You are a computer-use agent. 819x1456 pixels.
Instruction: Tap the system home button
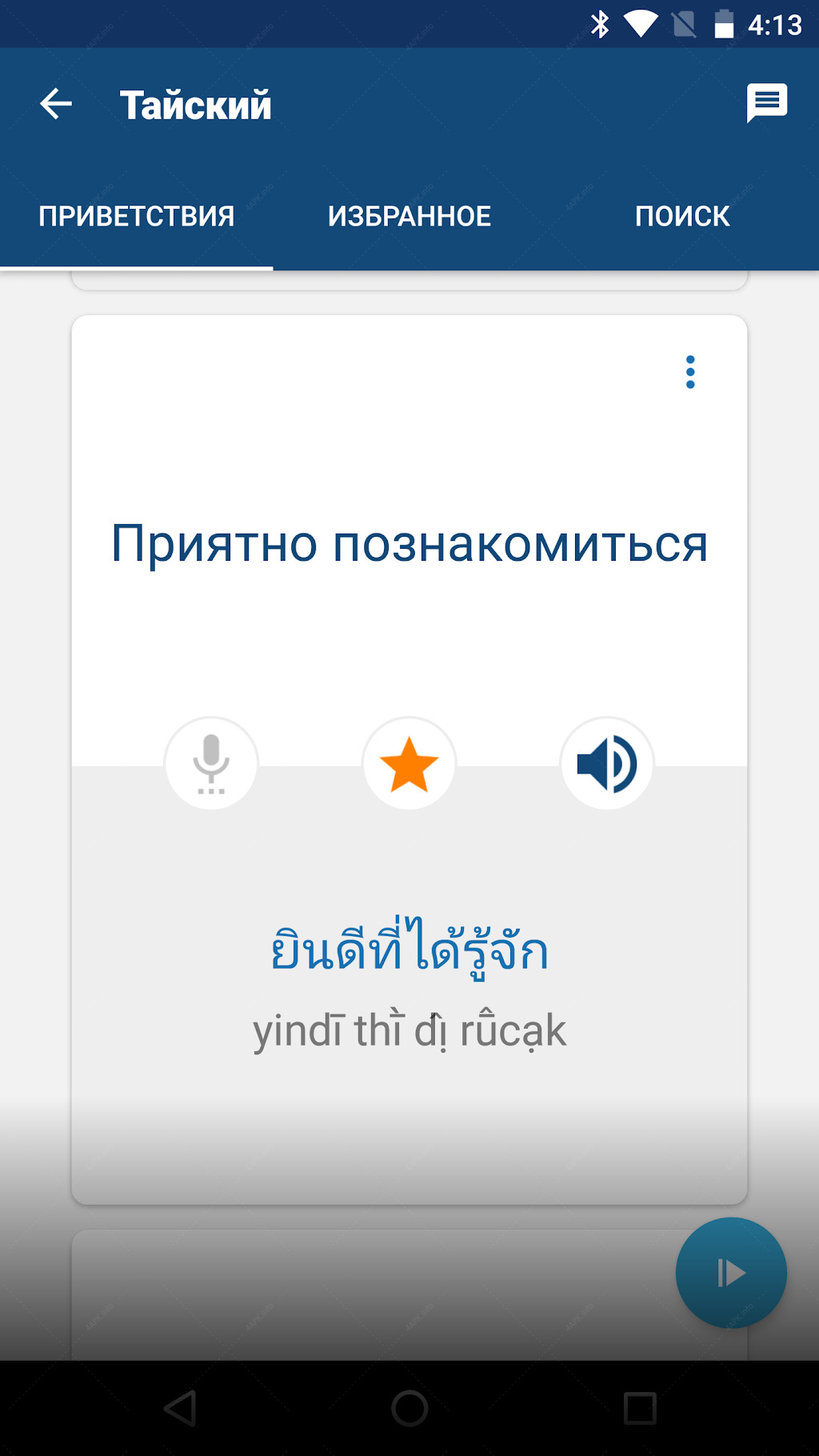click(x=409, y=1408)
